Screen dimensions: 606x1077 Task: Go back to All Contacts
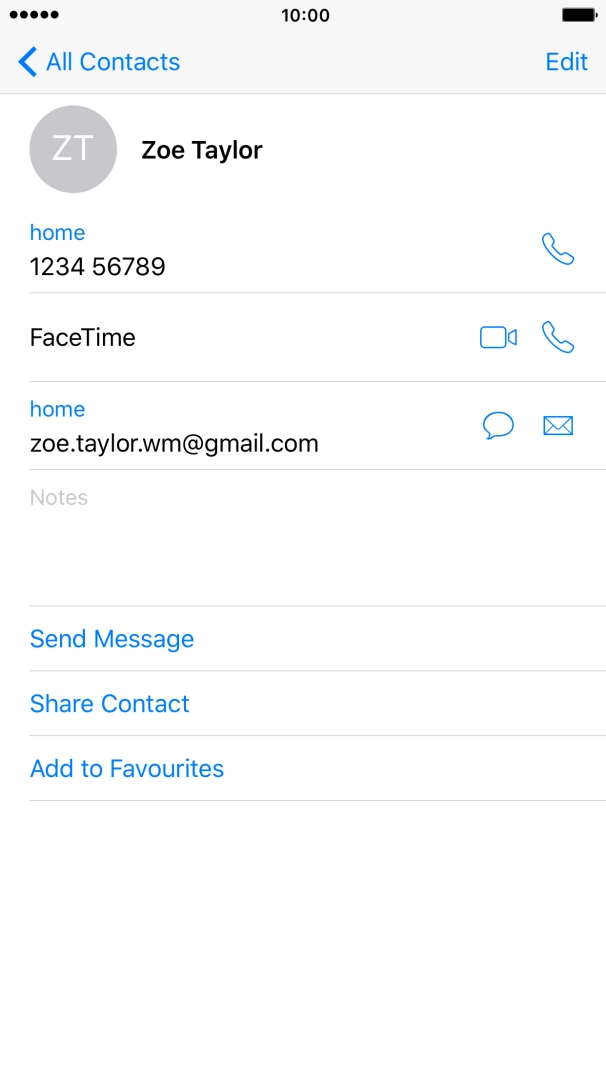point(99,62)
